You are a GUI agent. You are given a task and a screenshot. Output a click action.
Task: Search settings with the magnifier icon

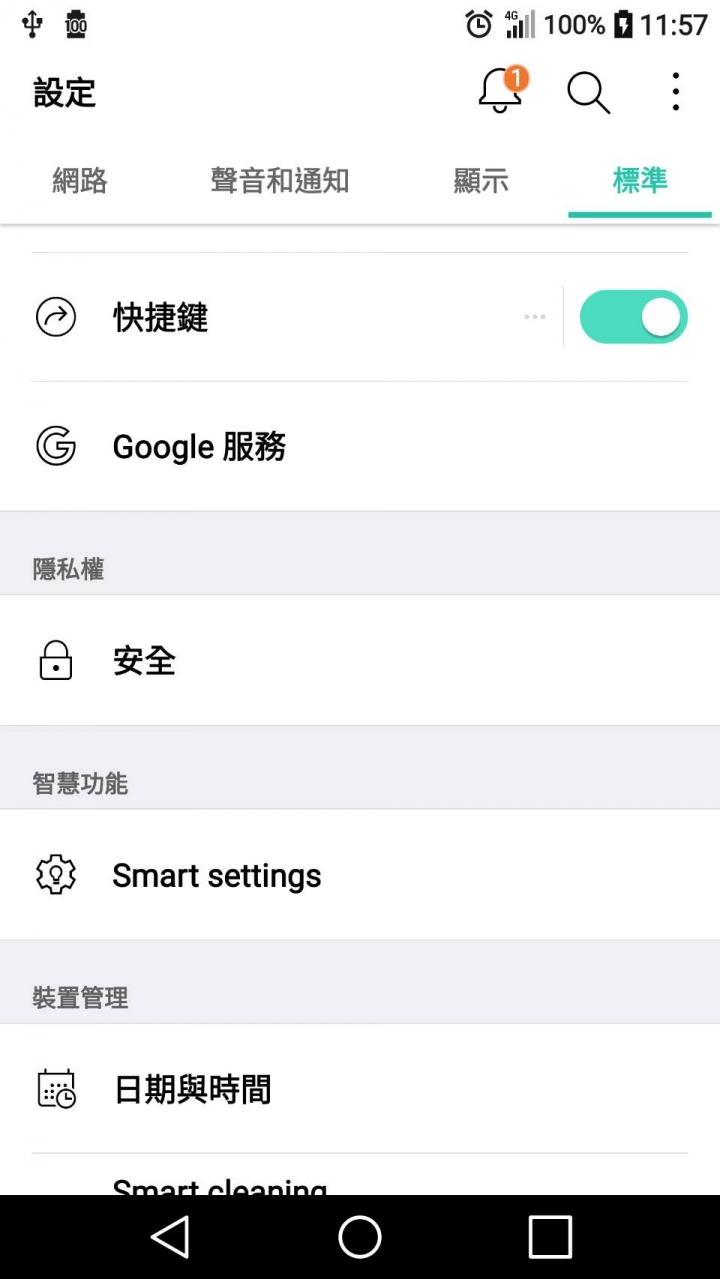588,92
